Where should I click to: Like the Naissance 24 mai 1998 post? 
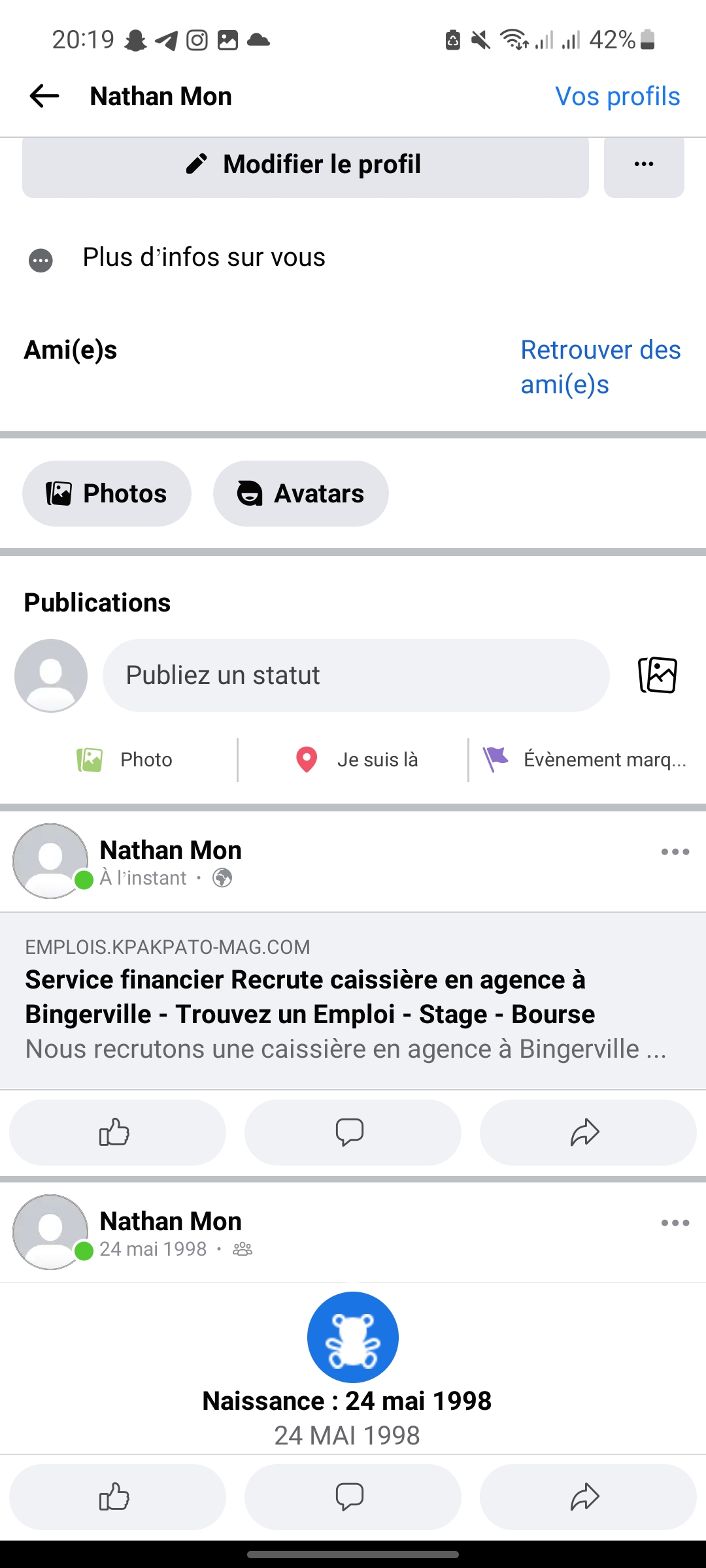click(x=118, y=1497)
